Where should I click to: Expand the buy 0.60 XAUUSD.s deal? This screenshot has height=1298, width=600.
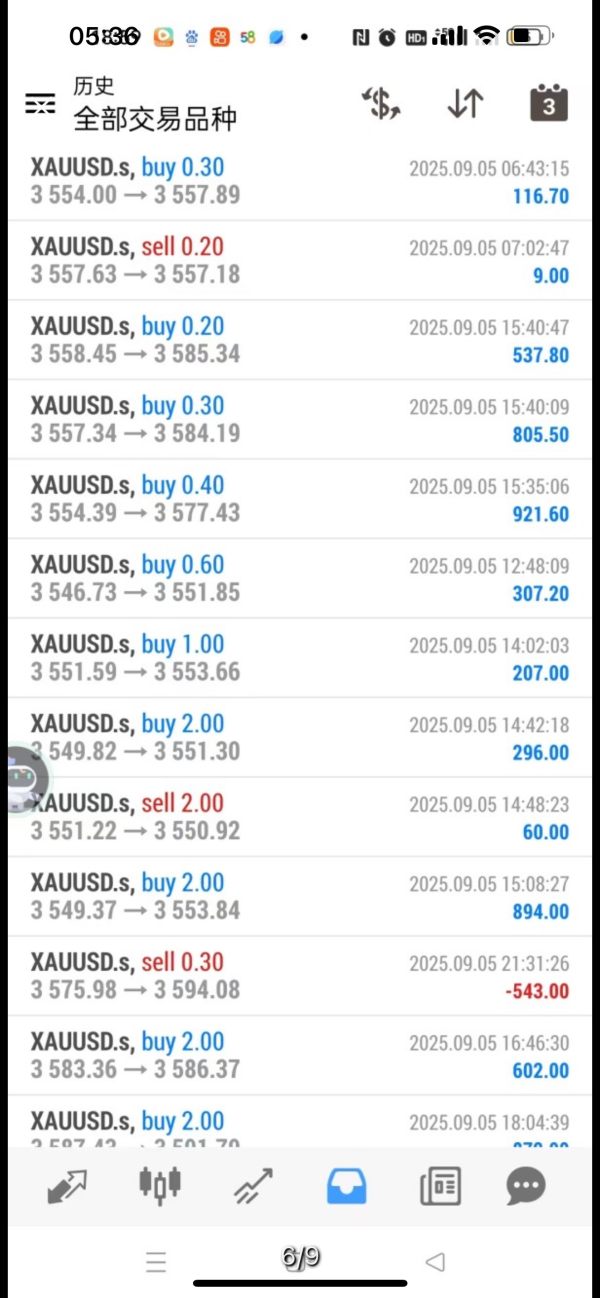click(300, 578)
